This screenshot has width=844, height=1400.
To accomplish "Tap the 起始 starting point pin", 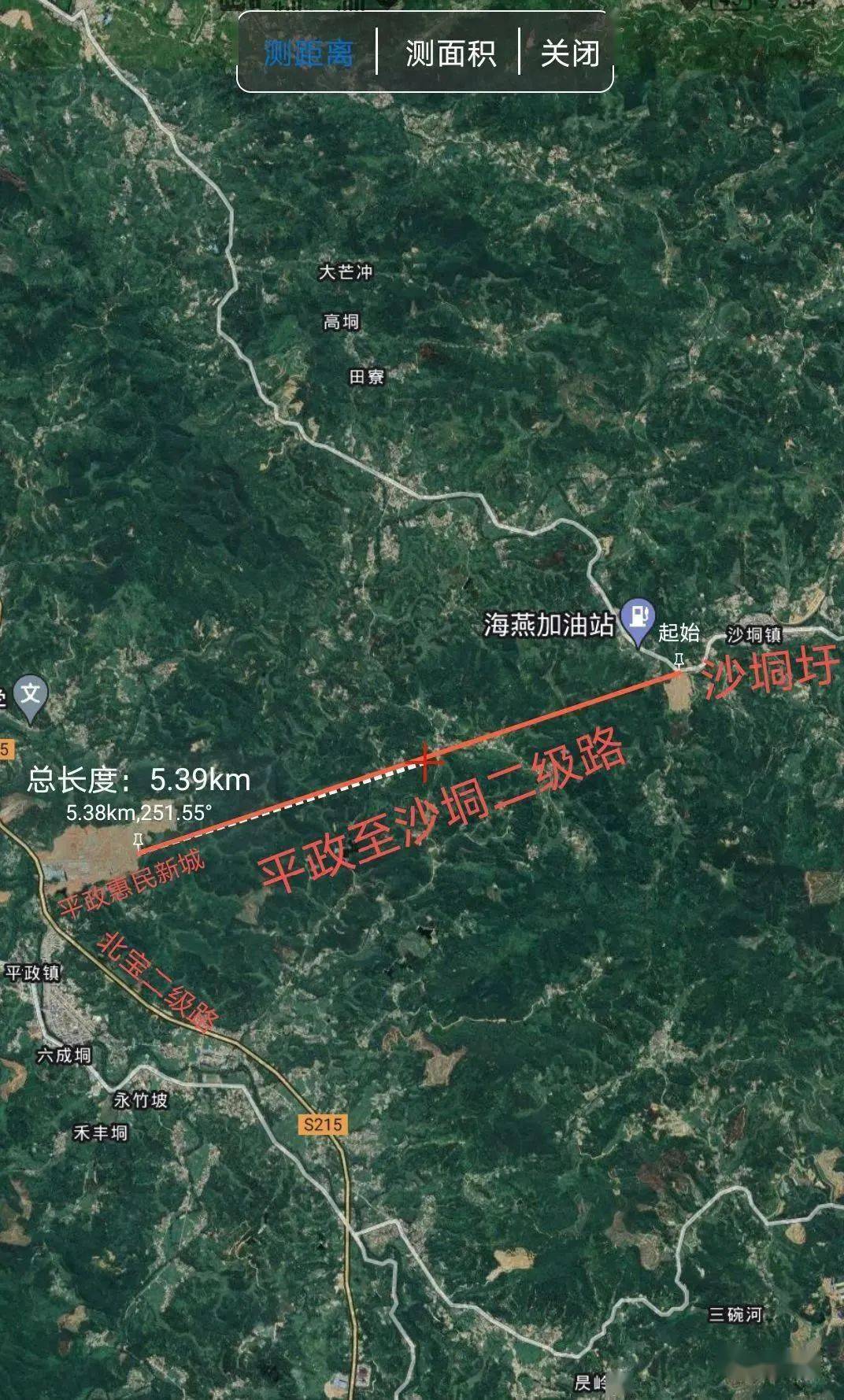I will point(679,660).
